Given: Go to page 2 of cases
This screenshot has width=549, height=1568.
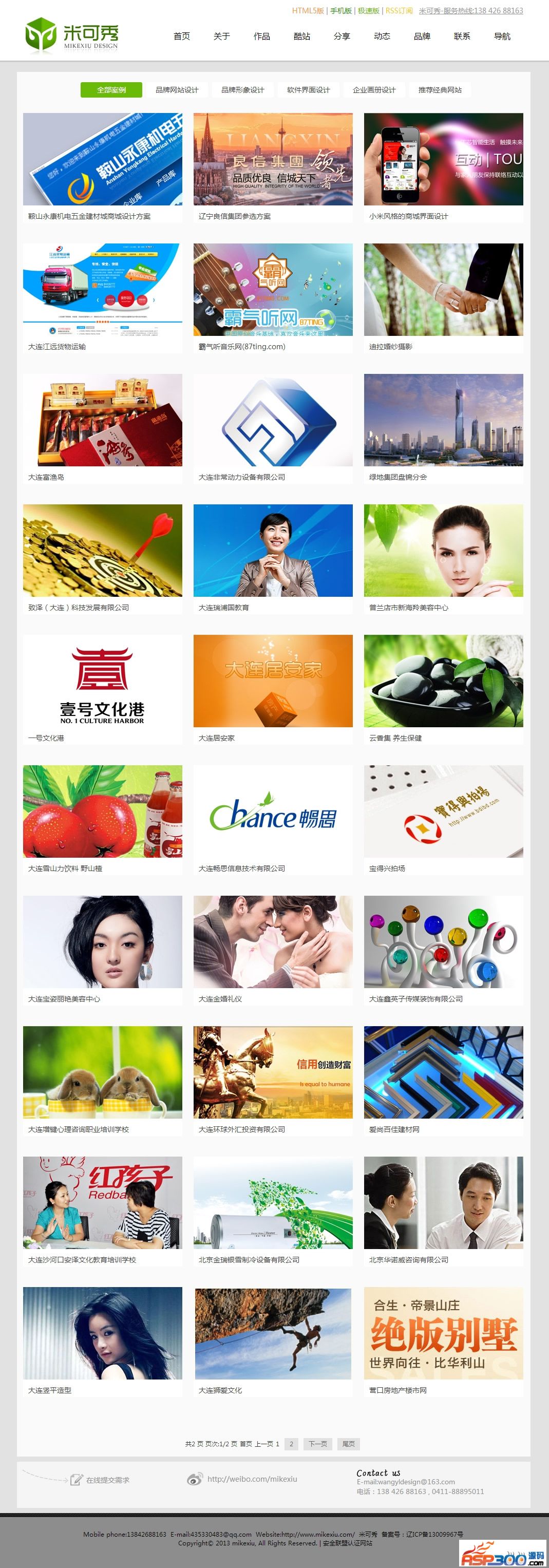Looking at the screenshot, I should pyautogui.click(x=292, y=1444).
